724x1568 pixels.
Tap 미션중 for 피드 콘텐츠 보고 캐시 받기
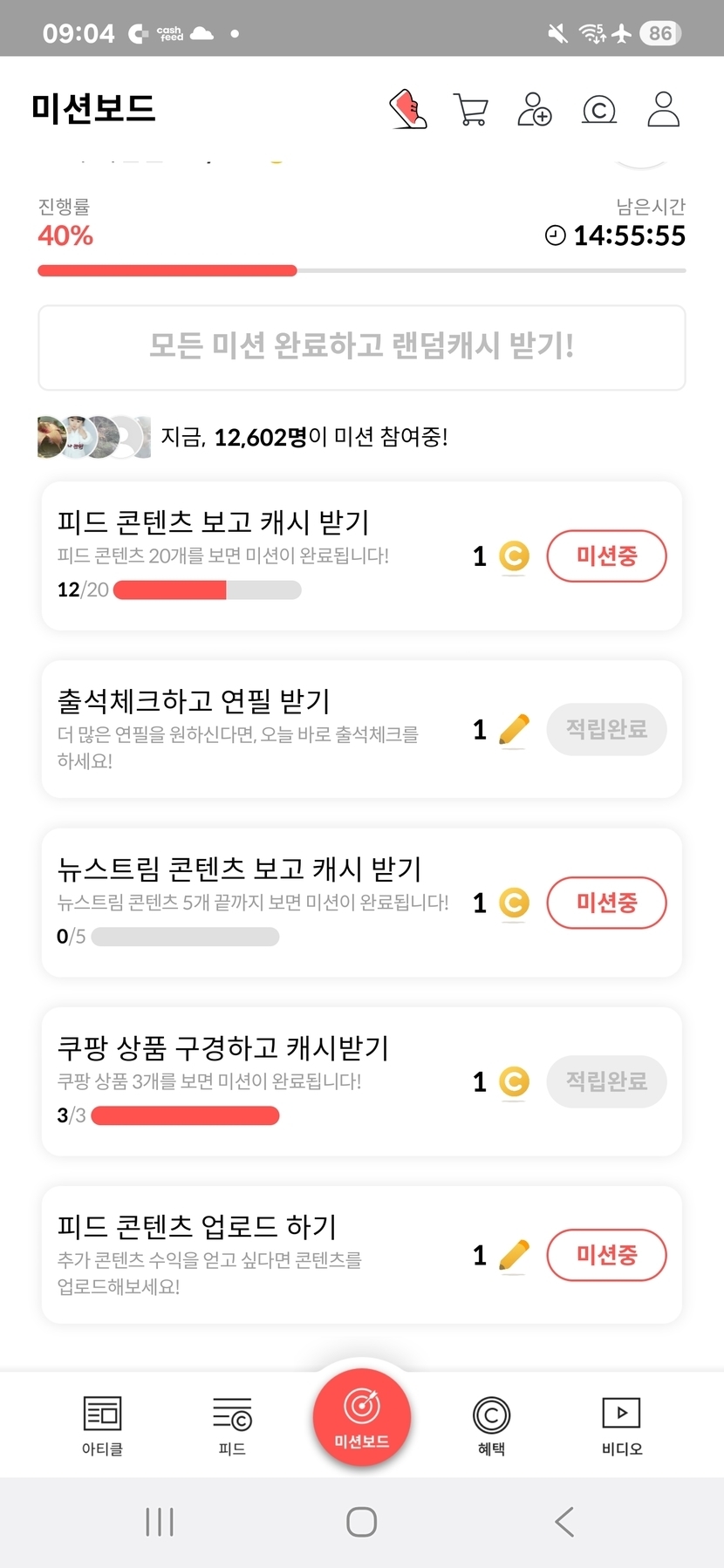[606, 556]
